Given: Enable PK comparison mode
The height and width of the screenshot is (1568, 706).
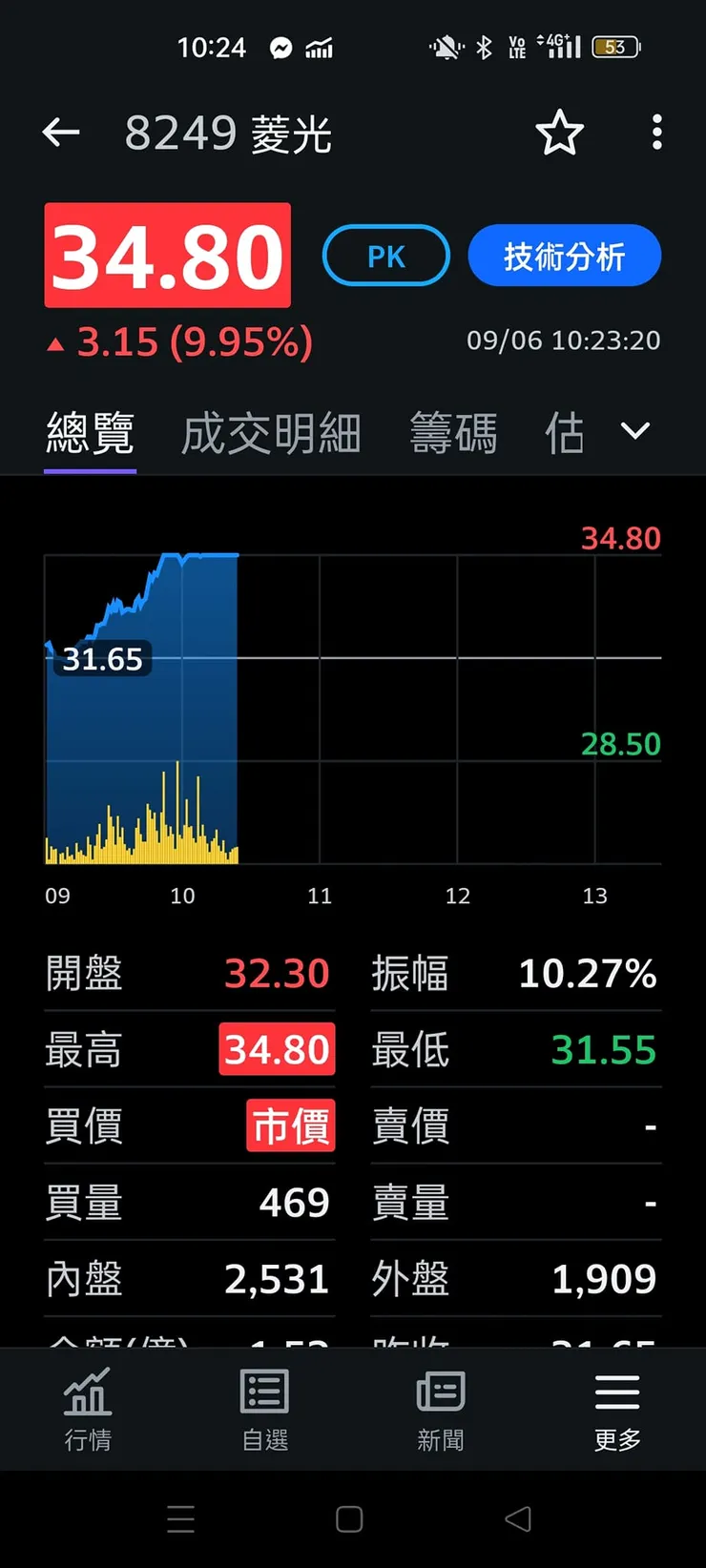Looking at the screenshot, I should (x=385, y=256).
